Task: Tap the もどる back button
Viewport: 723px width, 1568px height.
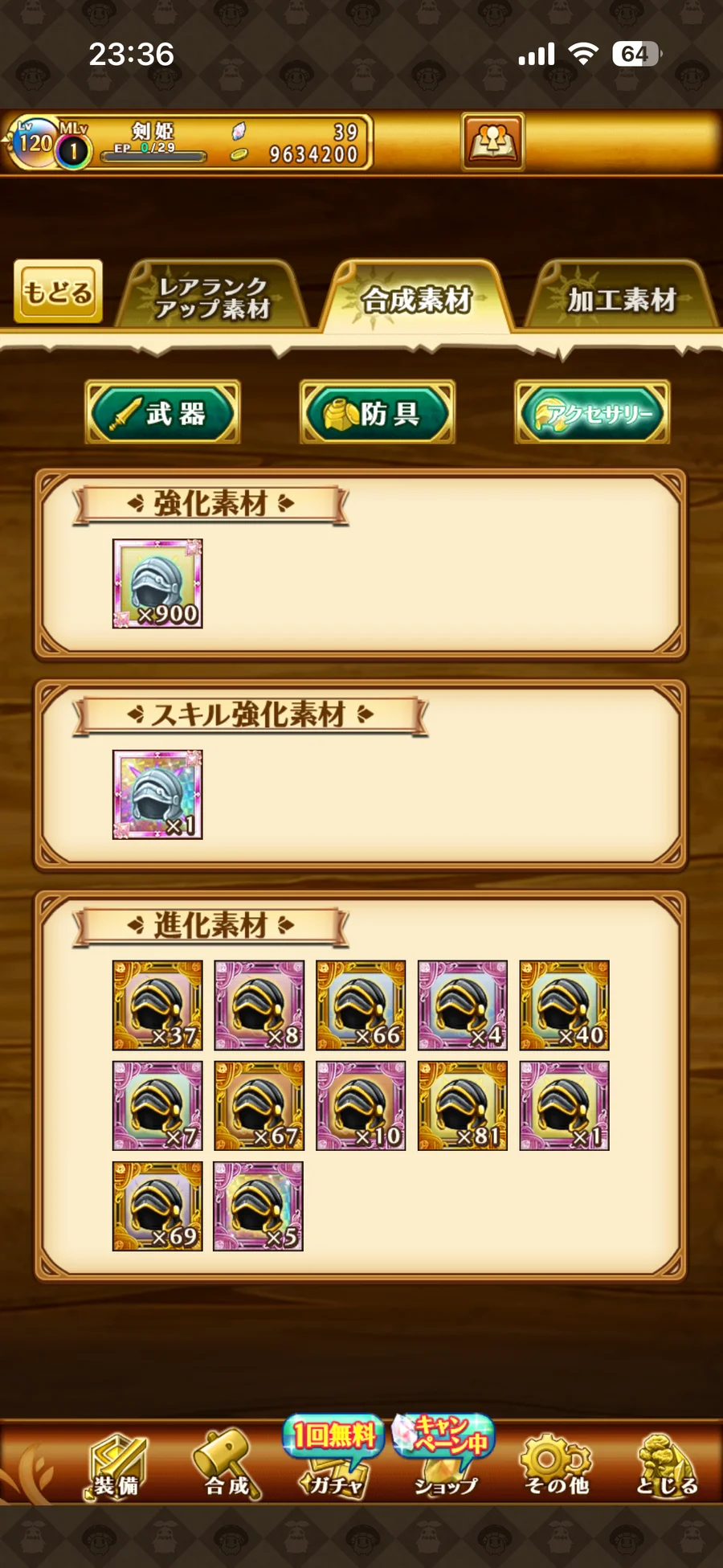Action: (x=58, y=291)
